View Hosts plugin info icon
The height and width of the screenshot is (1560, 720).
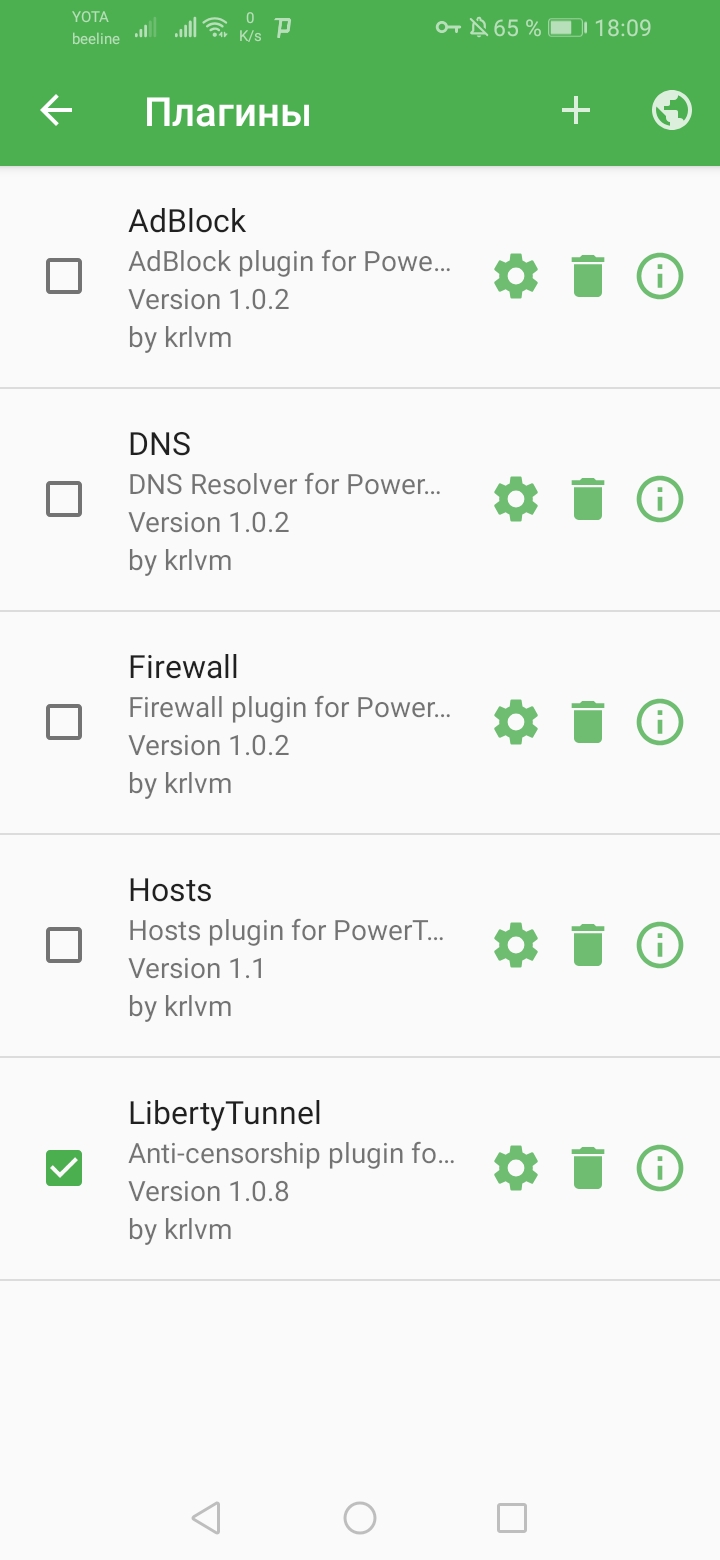(x=660, y=945)
